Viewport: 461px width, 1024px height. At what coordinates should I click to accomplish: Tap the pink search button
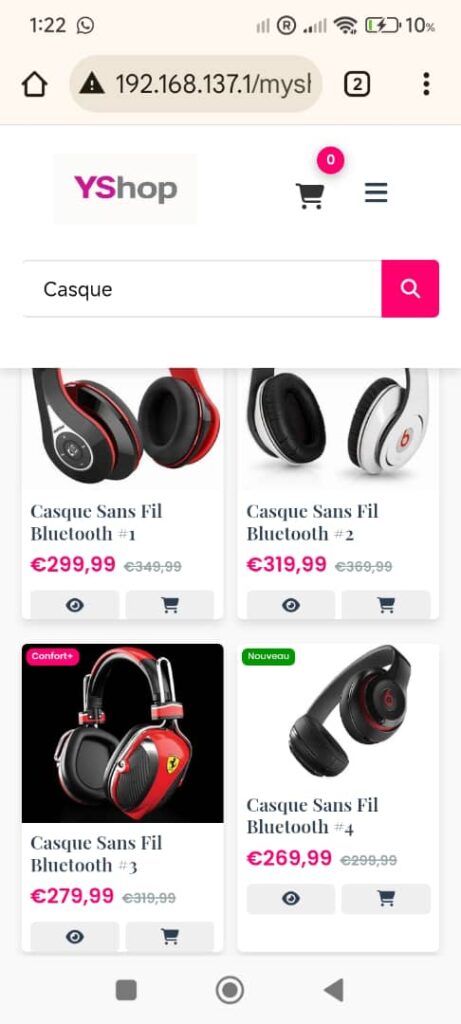tap(410, 289)
